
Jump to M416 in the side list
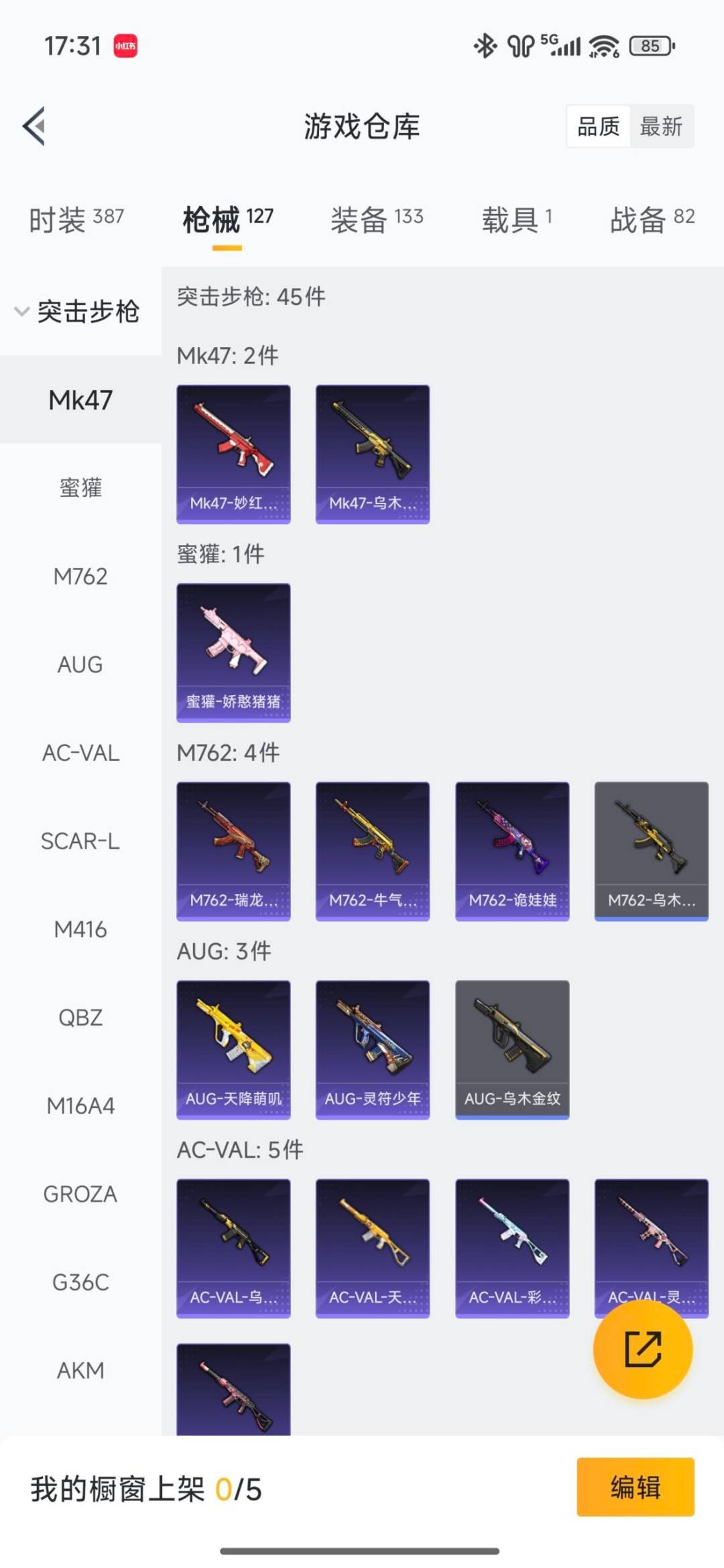tap(80, 929)
